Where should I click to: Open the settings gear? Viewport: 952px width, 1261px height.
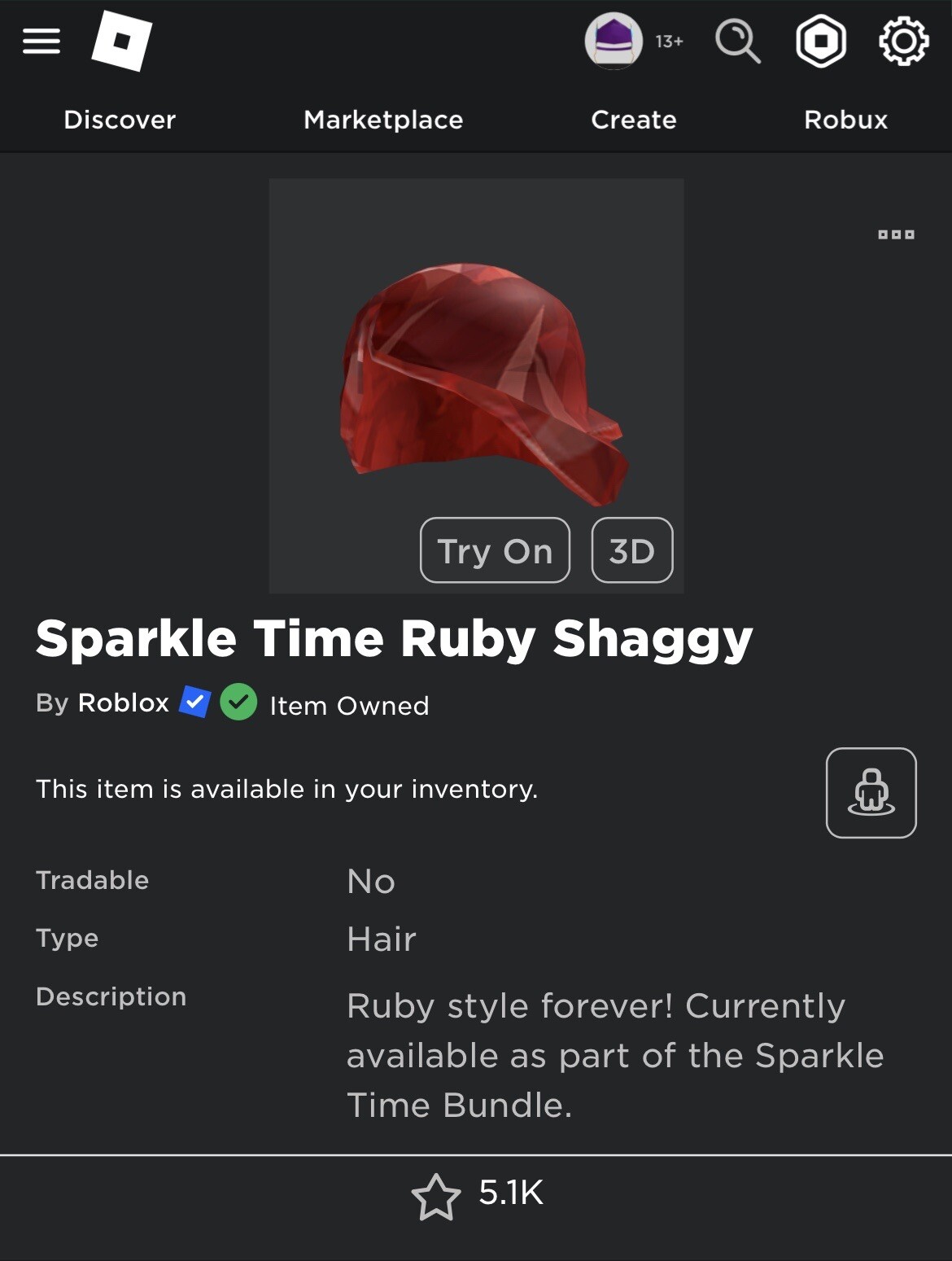point(903,41)
